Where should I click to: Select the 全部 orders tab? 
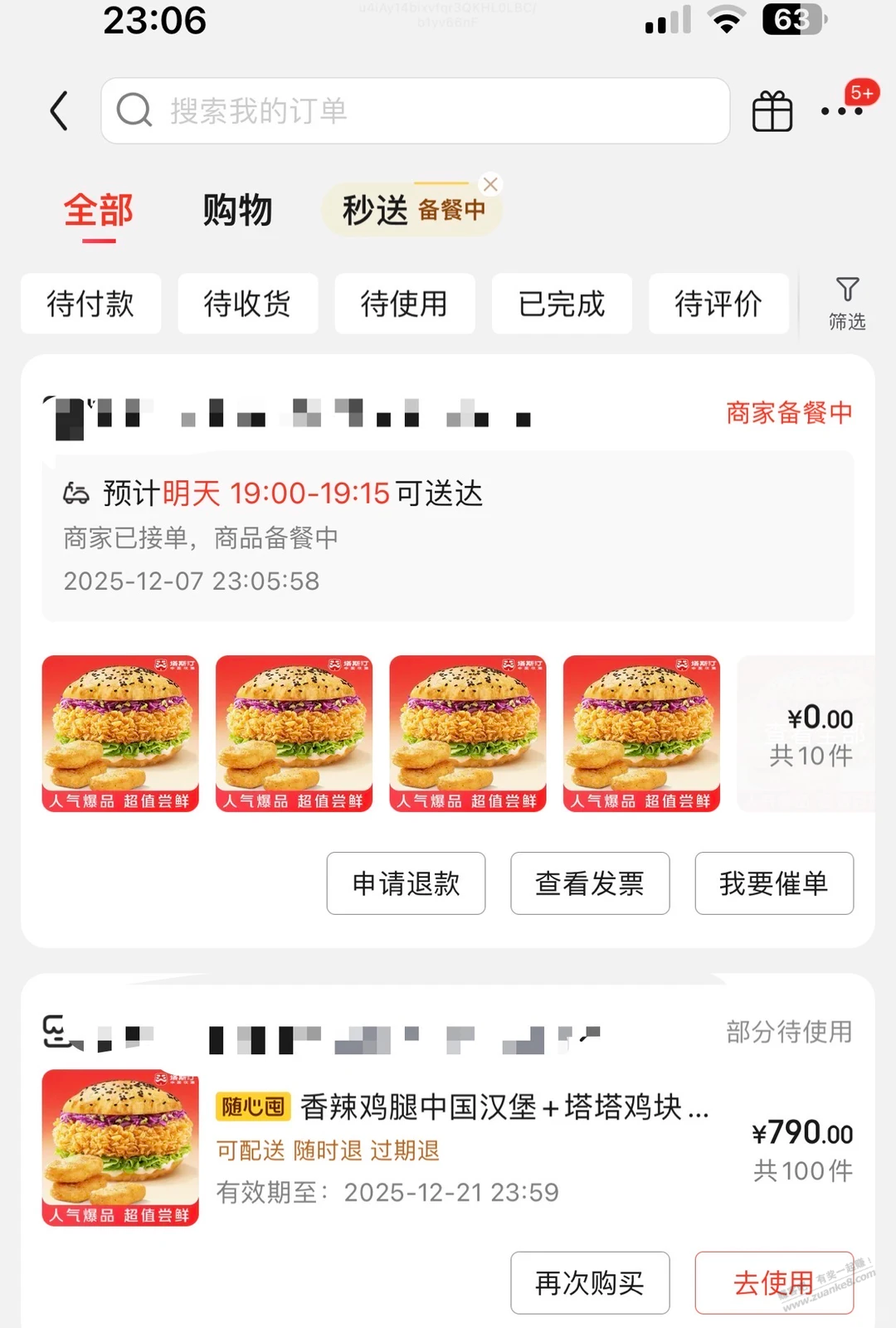click(99, 211)
